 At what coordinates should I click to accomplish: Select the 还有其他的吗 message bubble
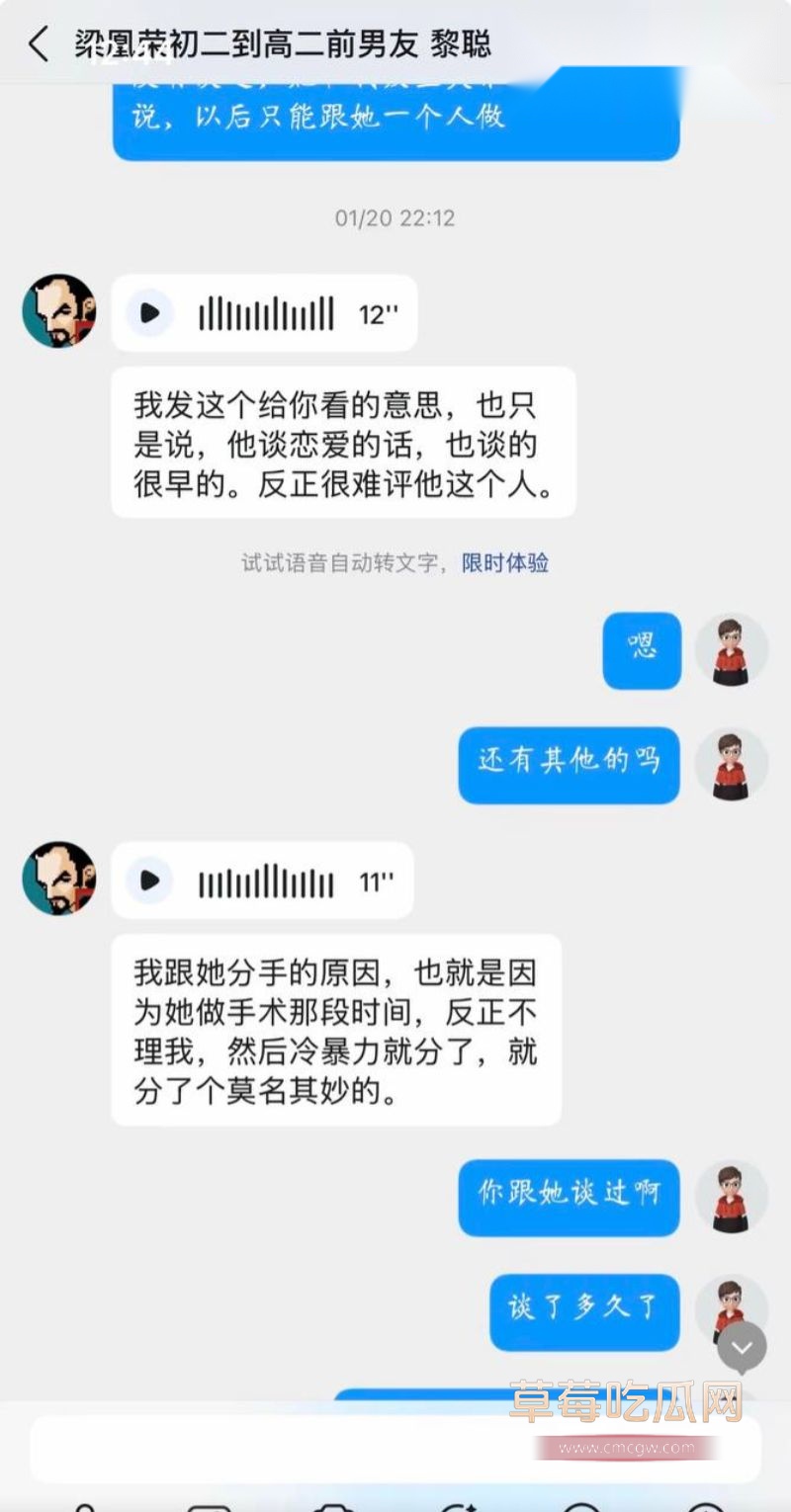pyautogui.click(x=569, y=765)
